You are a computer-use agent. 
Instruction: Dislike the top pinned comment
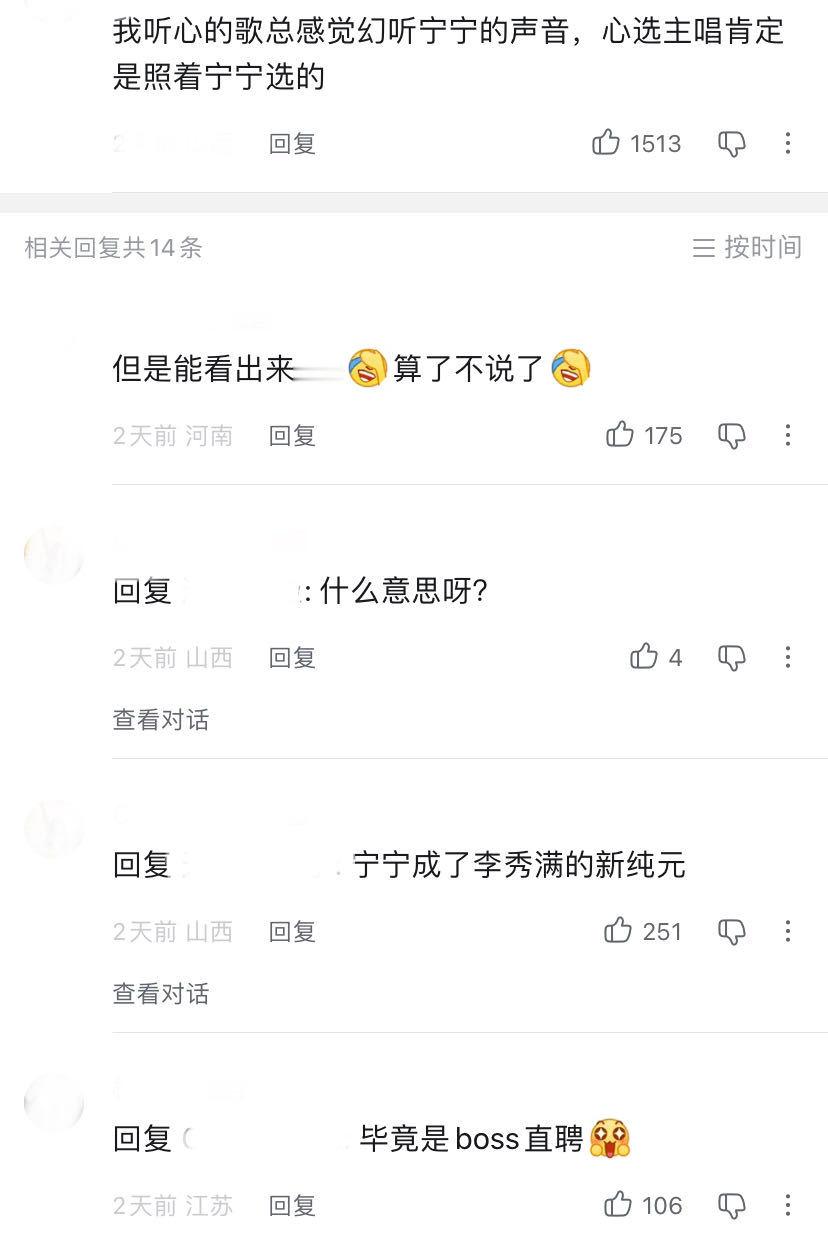[730, 144]
